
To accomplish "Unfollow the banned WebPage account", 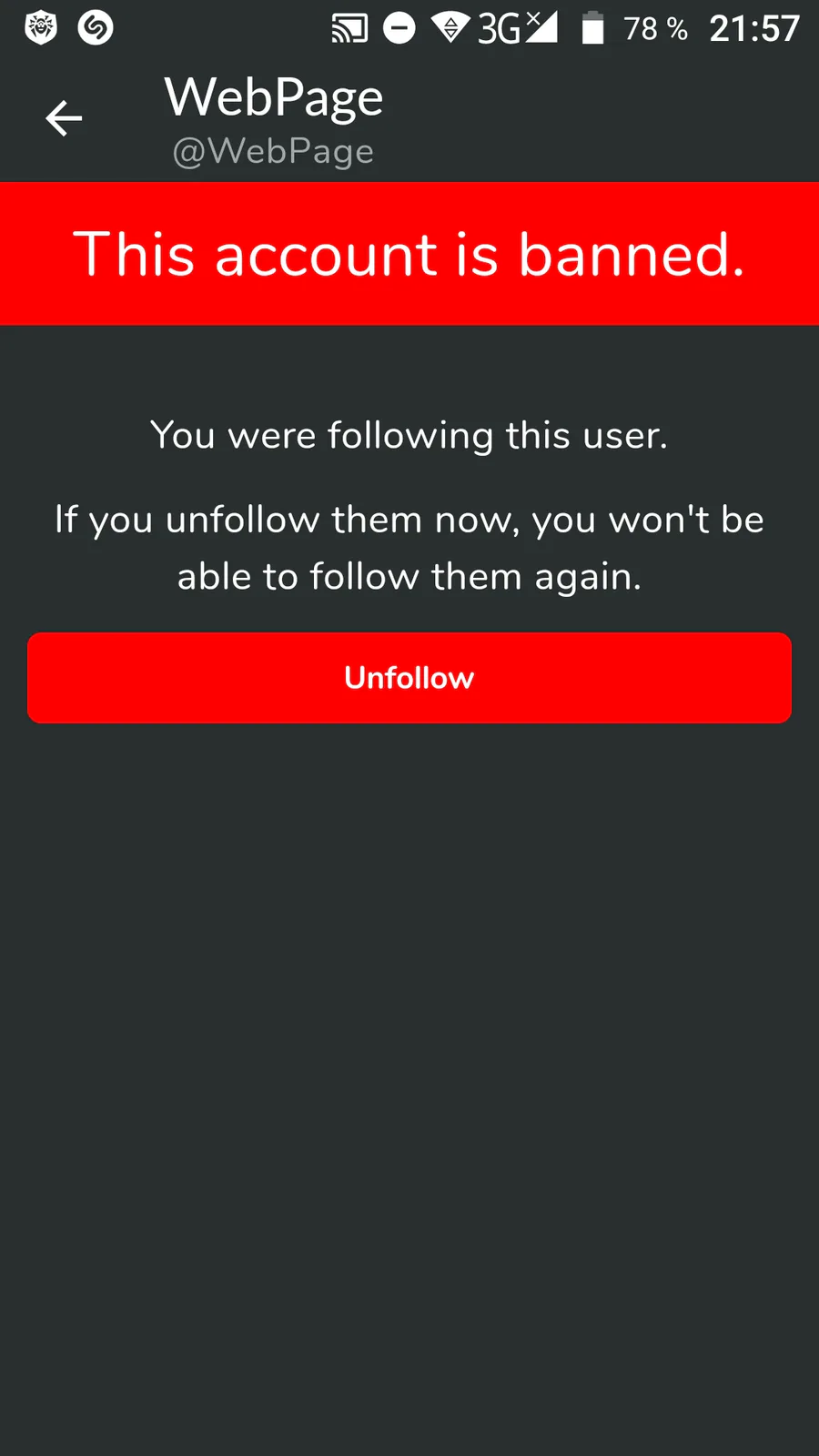I will (409, 678).
